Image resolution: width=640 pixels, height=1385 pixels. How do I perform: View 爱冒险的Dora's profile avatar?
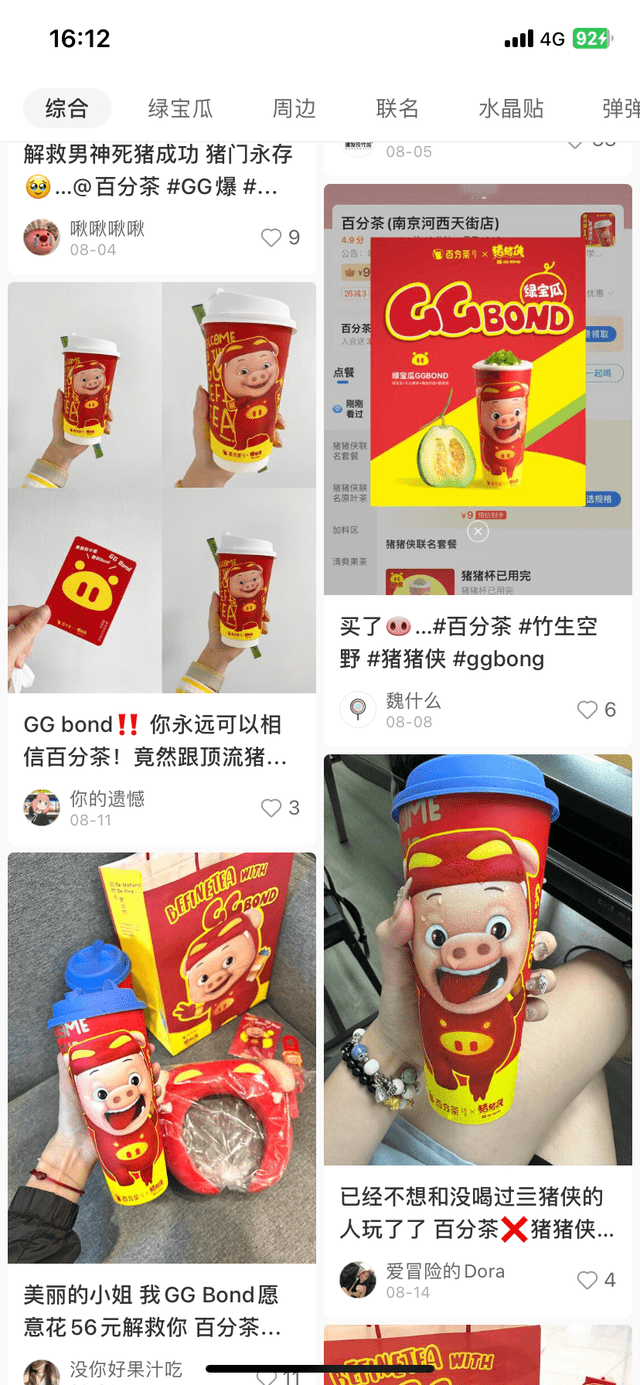coord(357,1279)
